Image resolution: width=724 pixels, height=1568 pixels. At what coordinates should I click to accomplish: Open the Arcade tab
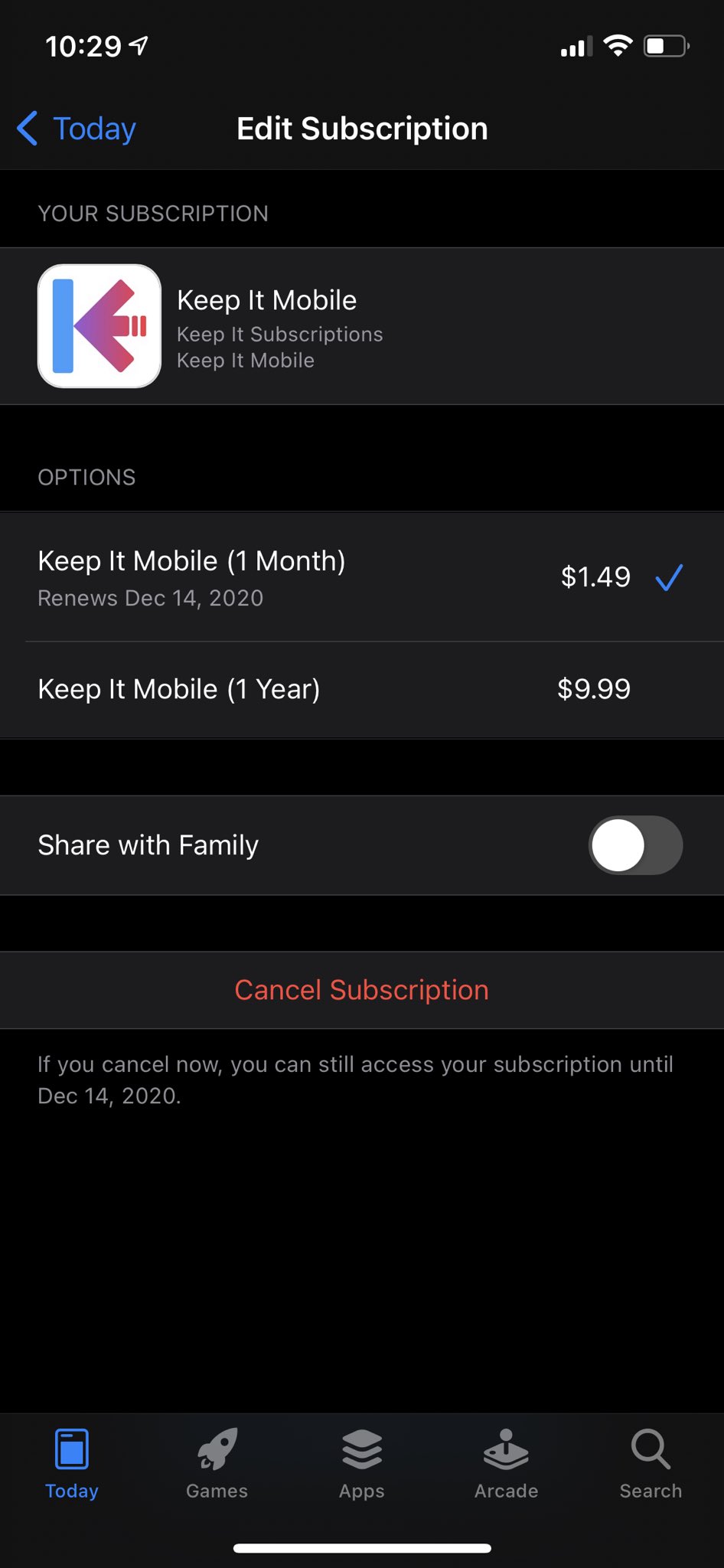tap(506, 1464)
